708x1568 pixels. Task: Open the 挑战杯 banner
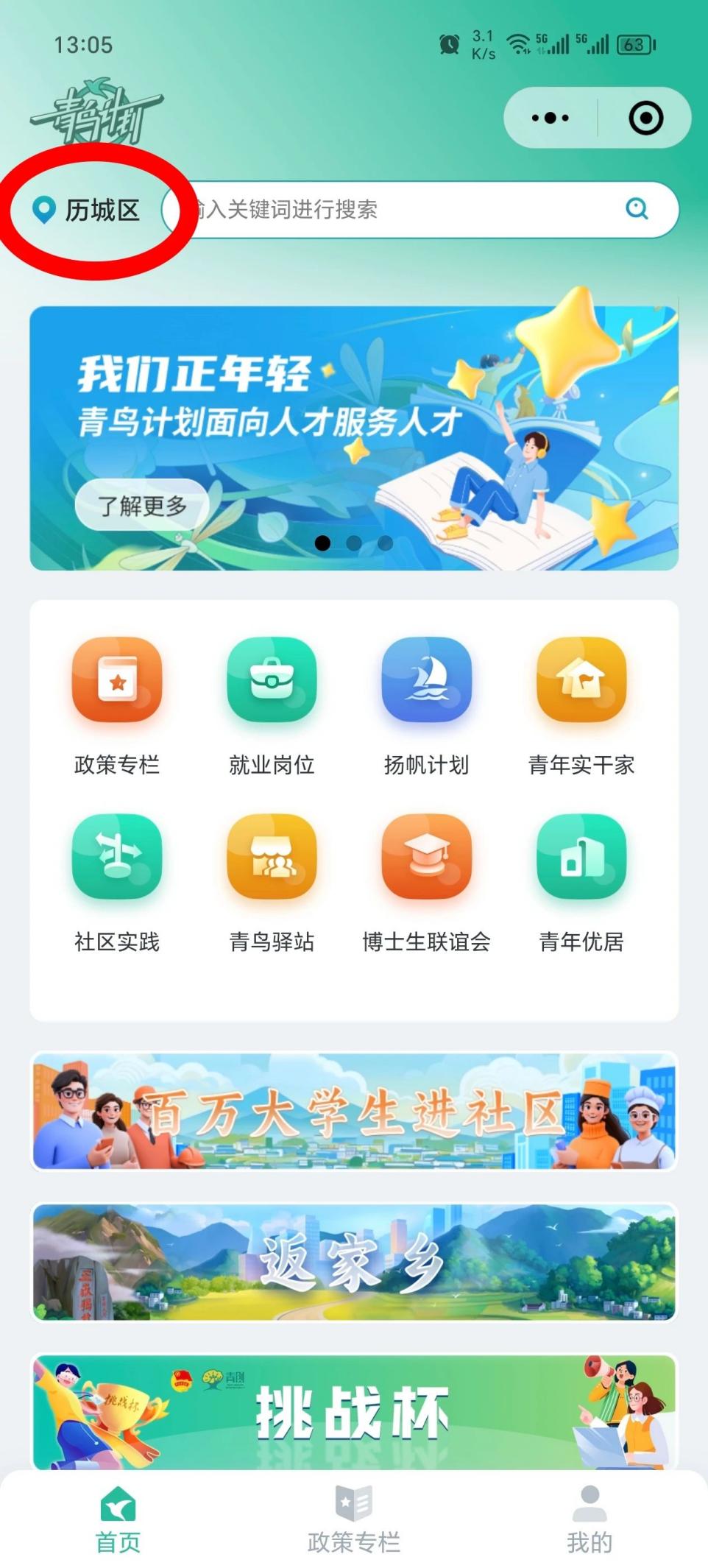coord(354,1411)
